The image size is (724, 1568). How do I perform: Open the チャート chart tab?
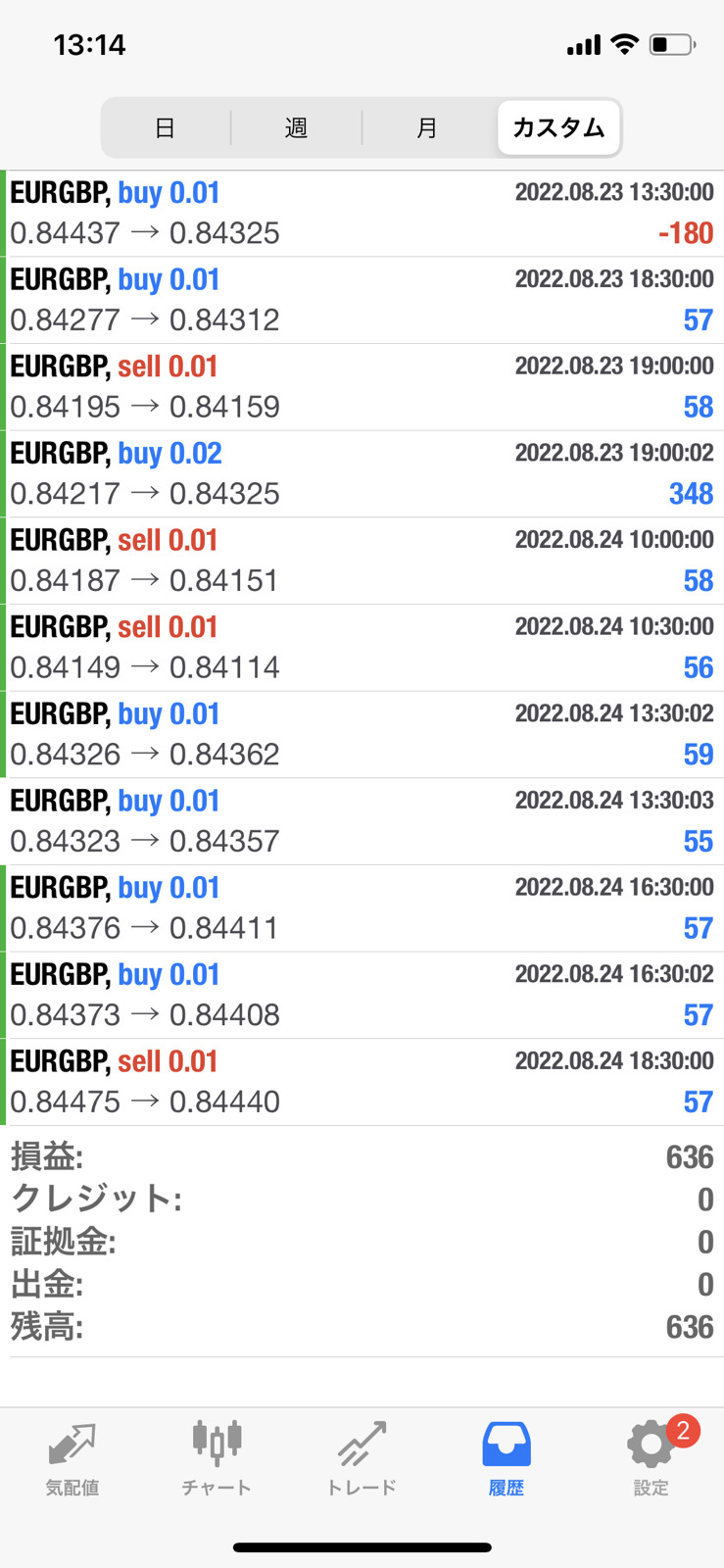pyautogui.click(x=217, y=1458)
